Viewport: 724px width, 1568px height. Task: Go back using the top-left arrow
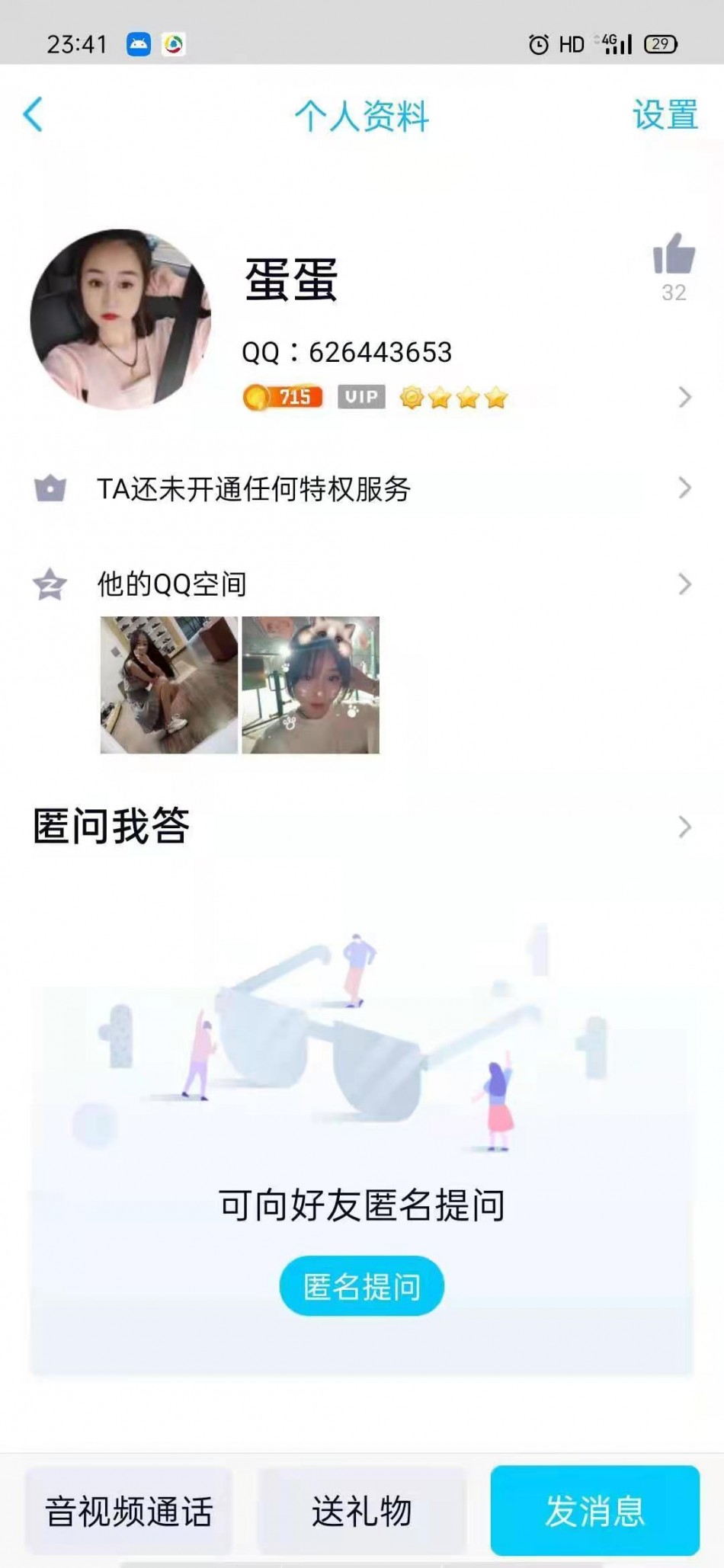coord(34,115)
